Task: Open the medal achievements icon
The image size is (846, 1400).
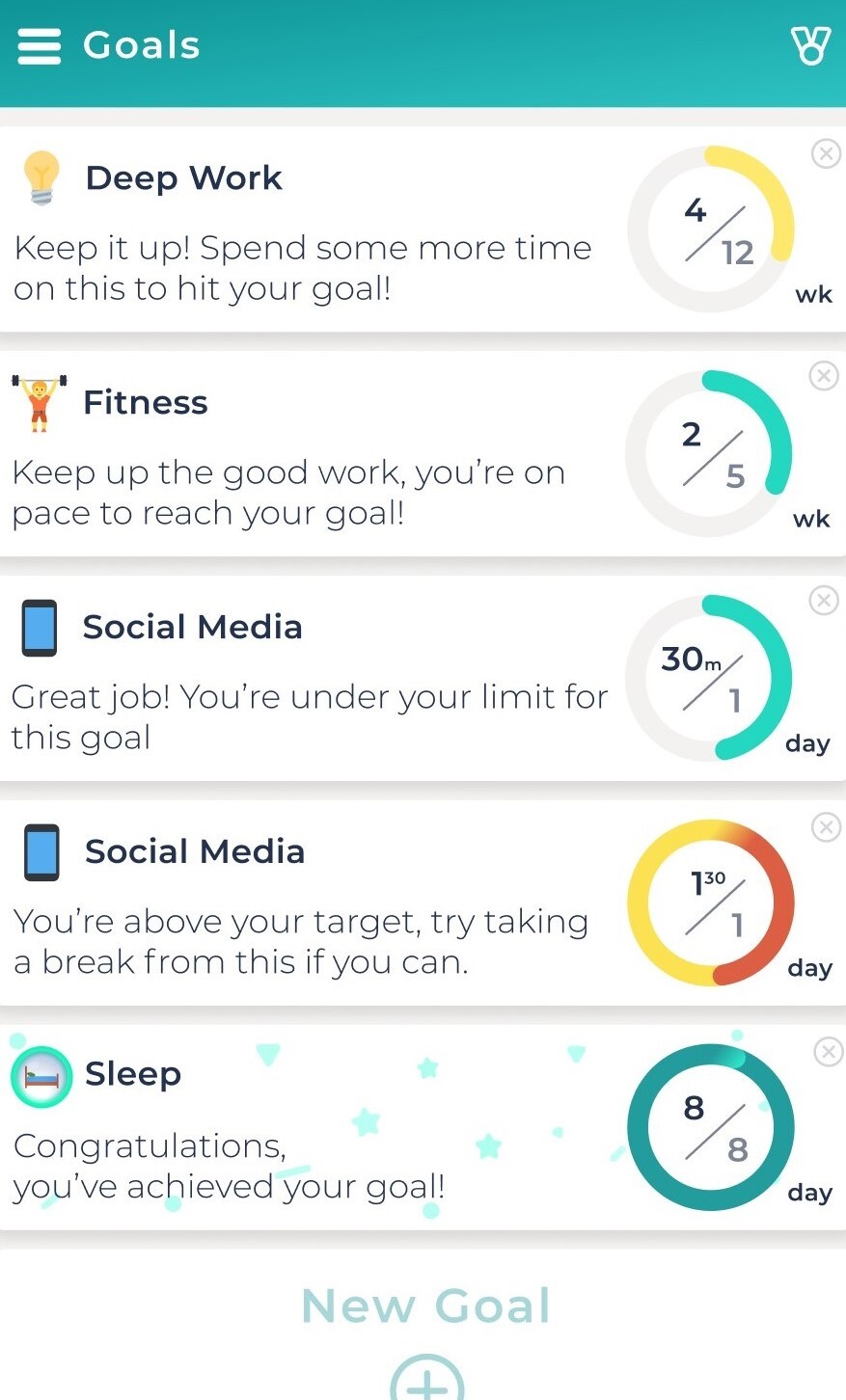Action: point(810,45)
